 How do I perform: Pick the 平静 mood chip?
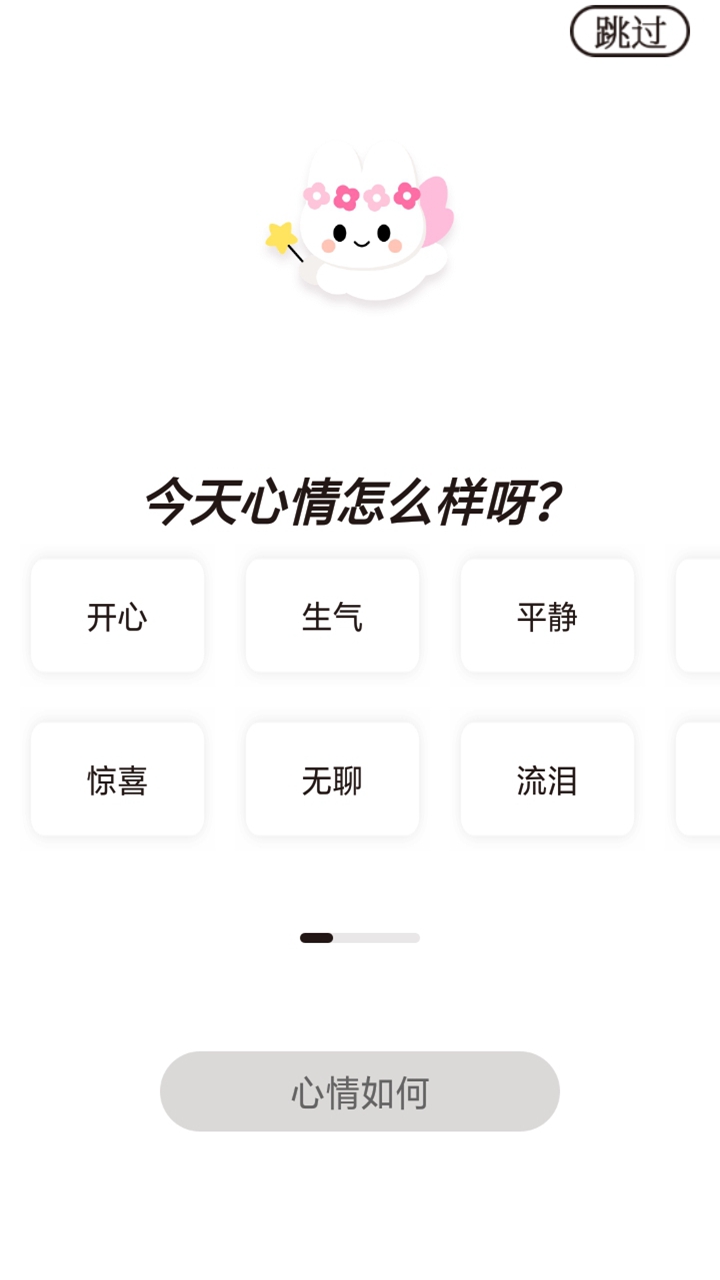(x=547, y=616)
